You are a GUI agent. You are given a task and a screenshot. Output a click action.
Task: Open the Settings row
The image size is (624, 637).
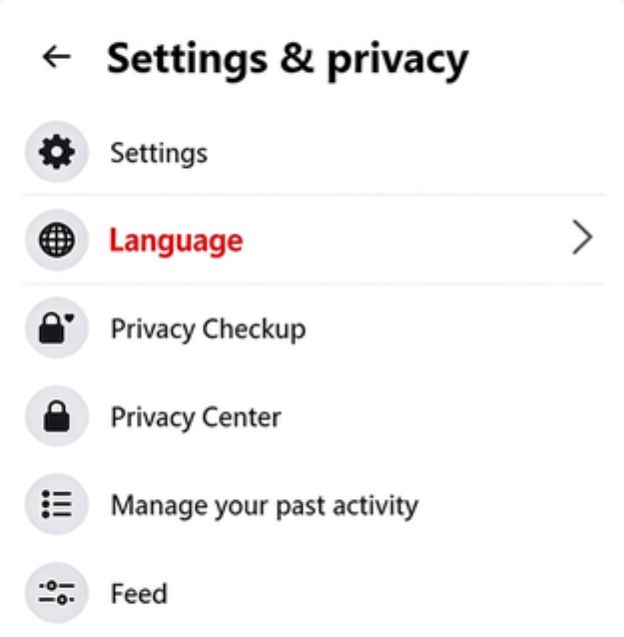[x=158, y=153]
